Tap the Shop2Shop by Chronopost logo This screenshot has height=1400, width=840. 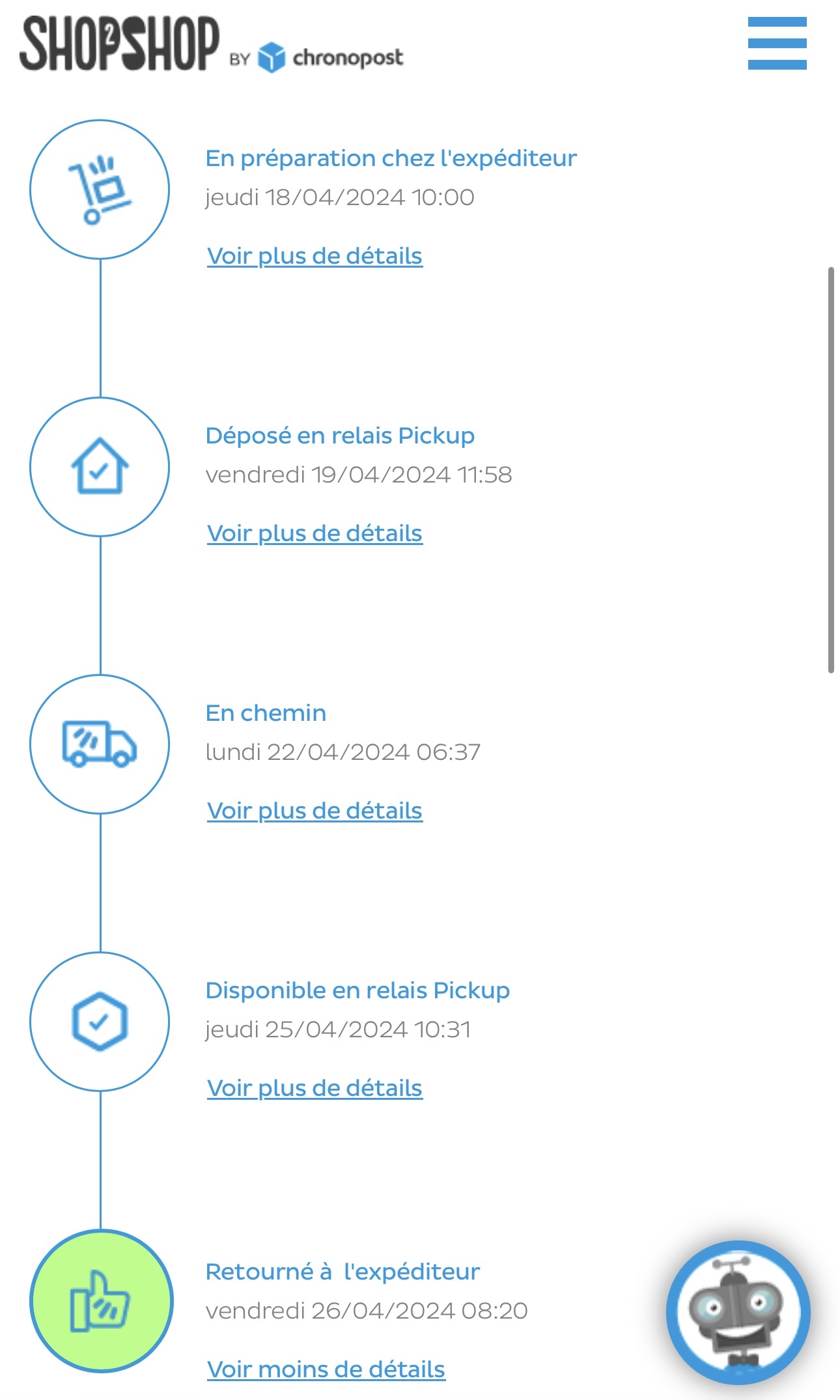click(212, 44)
